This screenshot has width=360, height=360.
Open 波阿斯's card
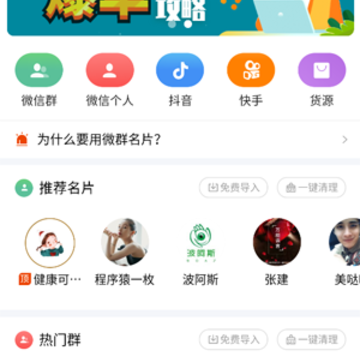click(201, 252)
